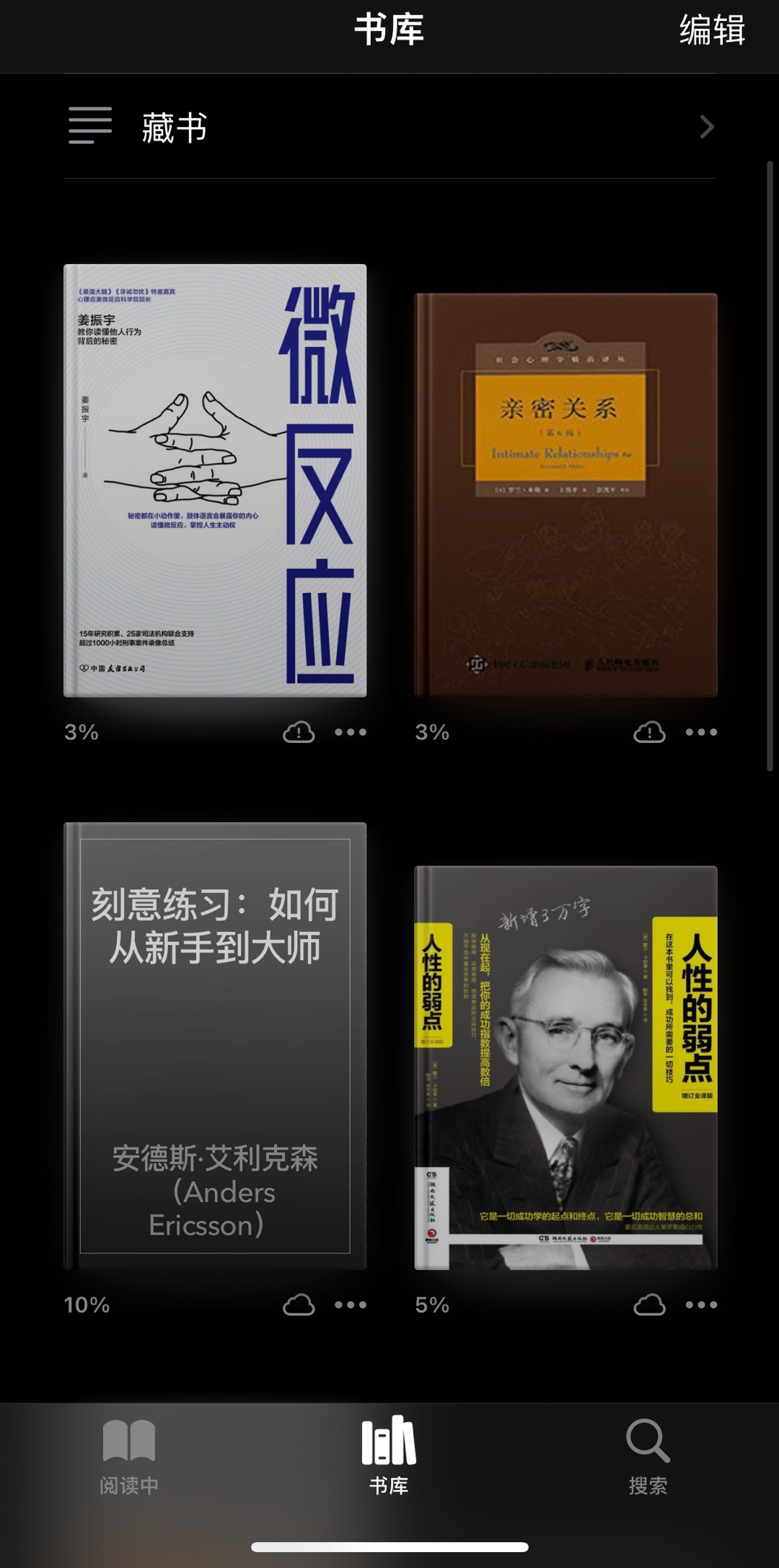Open more options for 亲密关系
The height and width of the screenshot is (1568, 779).
tap(701, 732)
